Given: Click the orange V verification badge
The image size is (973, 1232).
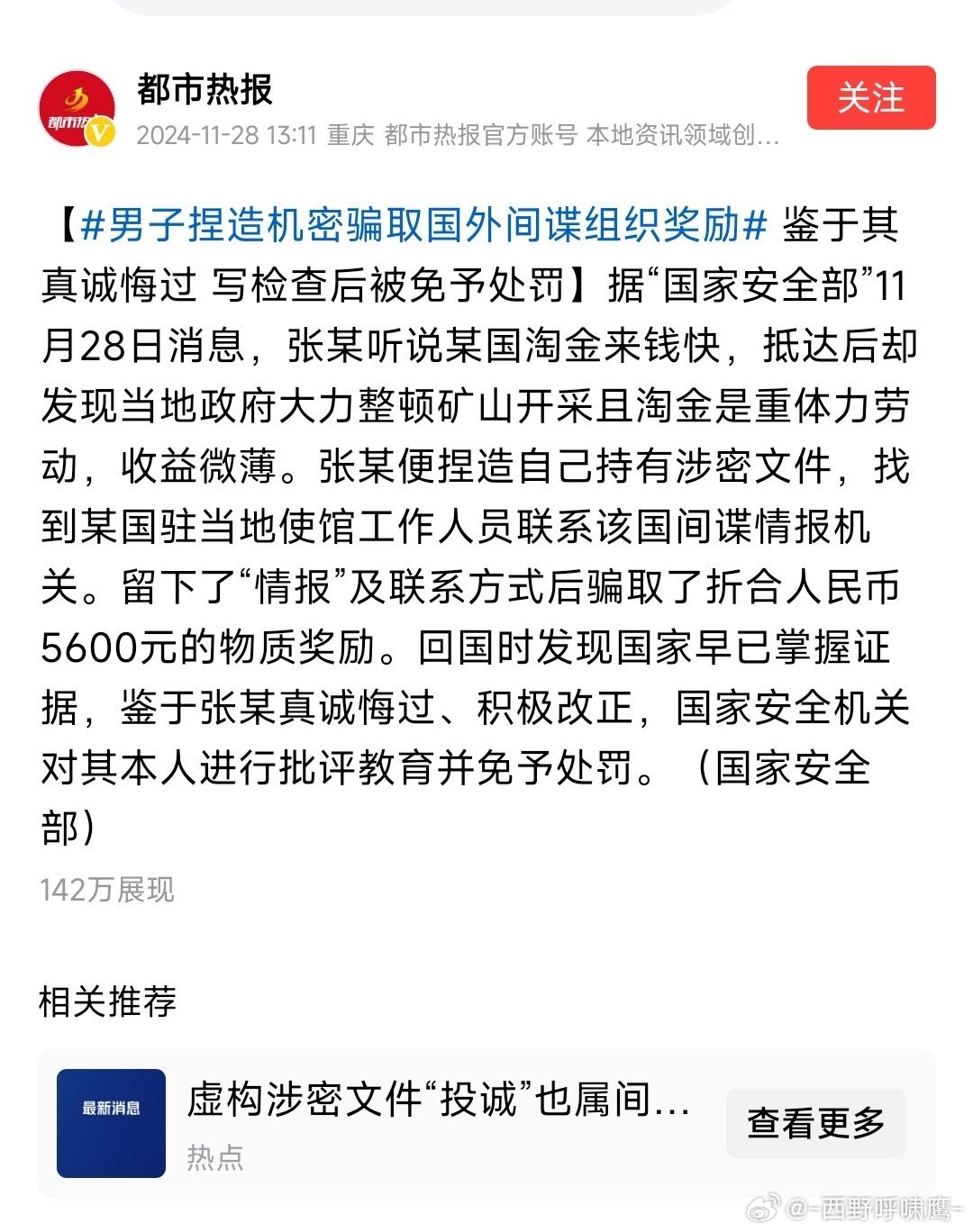Looking at the screenshot, I should point(102,133).
